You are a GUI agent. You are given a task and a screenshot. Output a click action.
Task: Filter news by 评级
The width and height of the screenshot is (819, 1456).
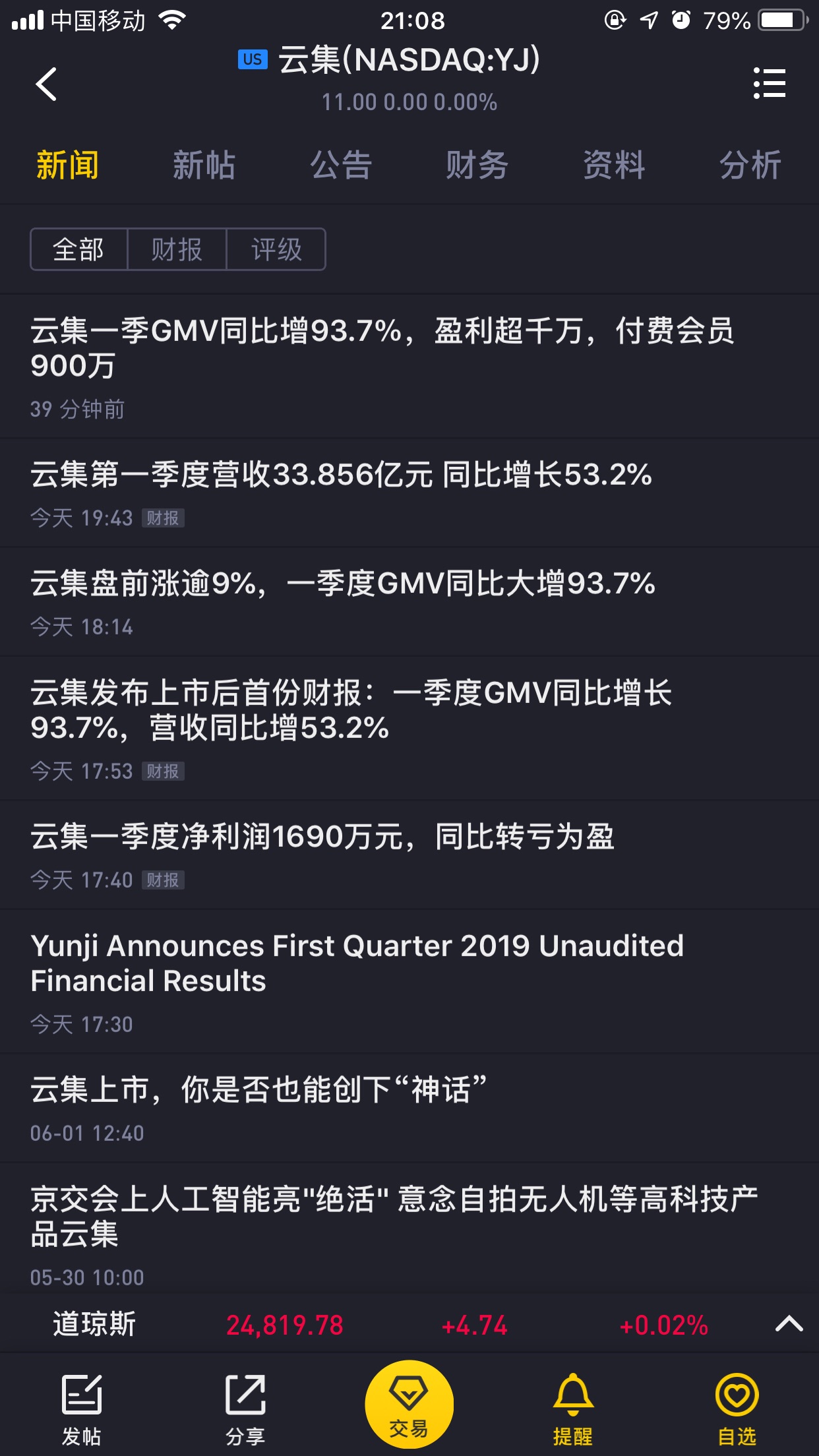coord(276,249)
